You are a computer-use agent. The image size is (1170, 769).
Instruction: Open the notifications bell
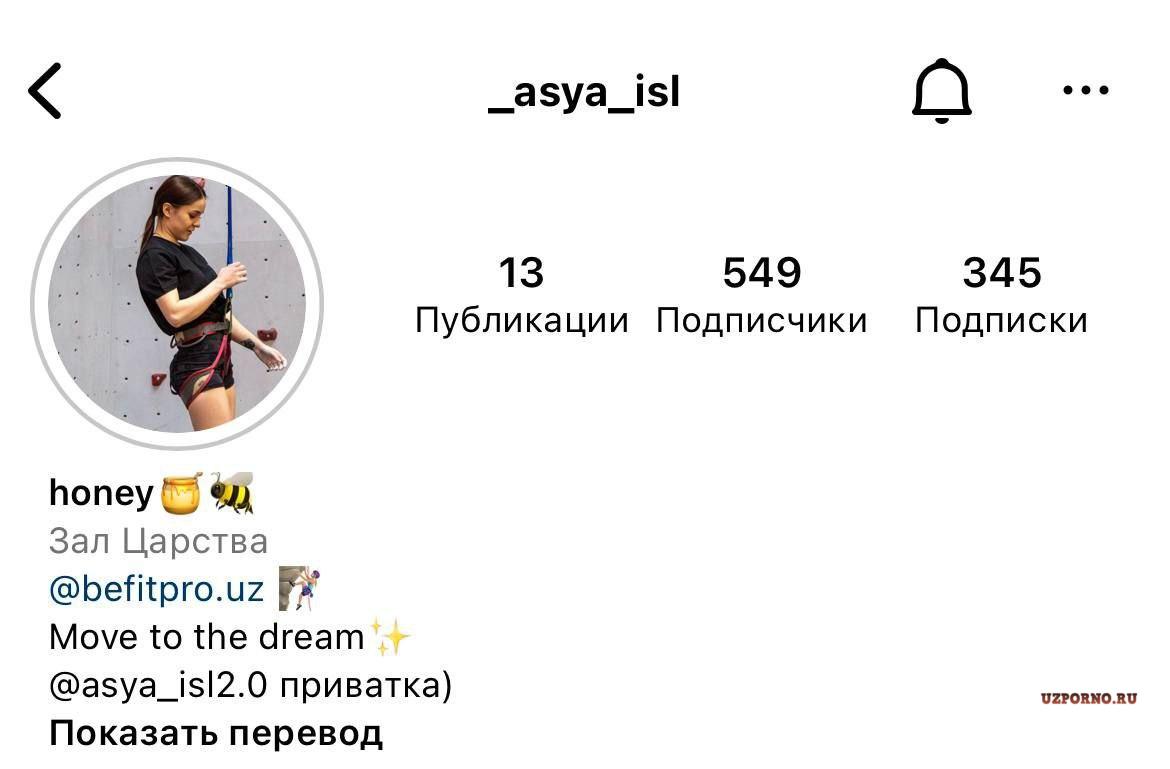(x=942, y=90)
